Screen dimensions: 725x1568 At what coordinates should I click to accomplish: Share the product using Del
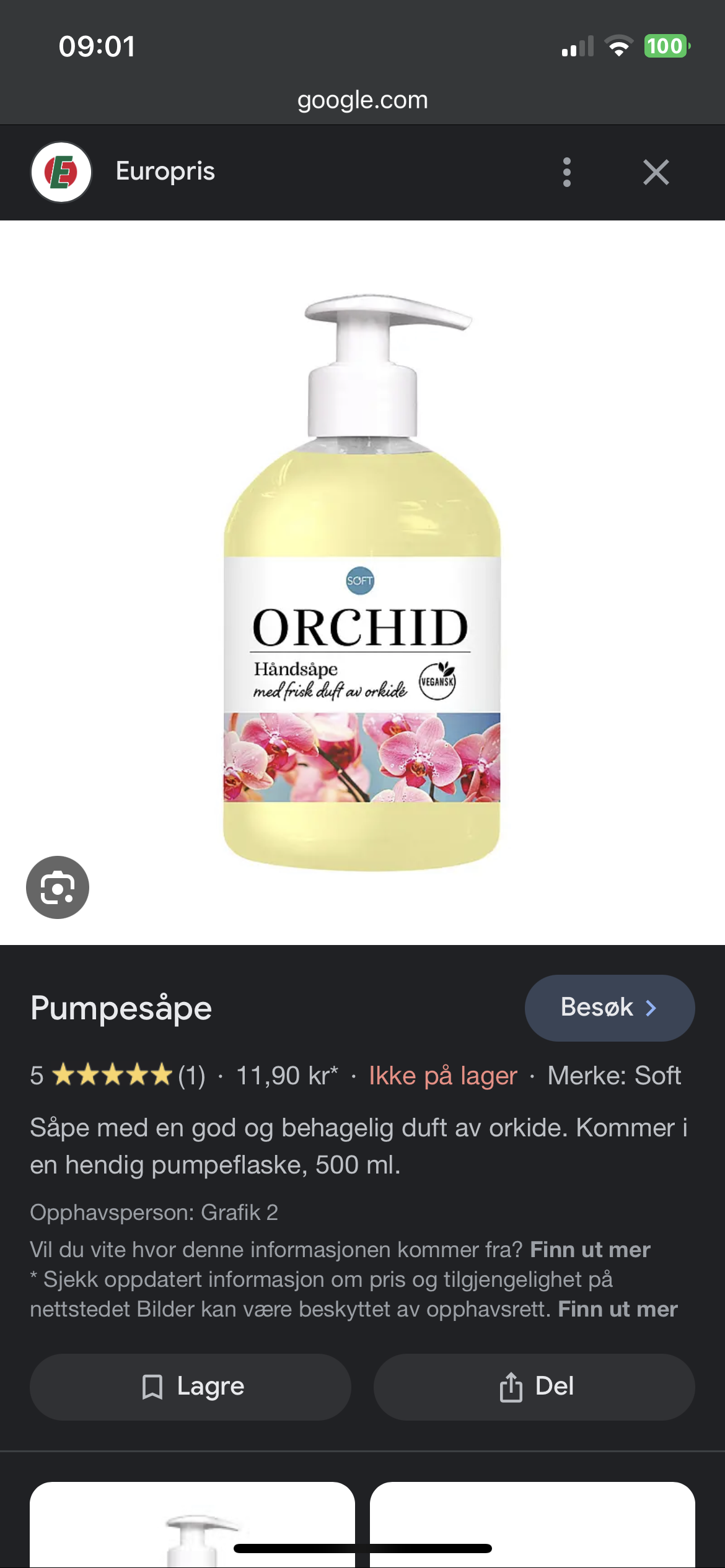(534, 1387)
